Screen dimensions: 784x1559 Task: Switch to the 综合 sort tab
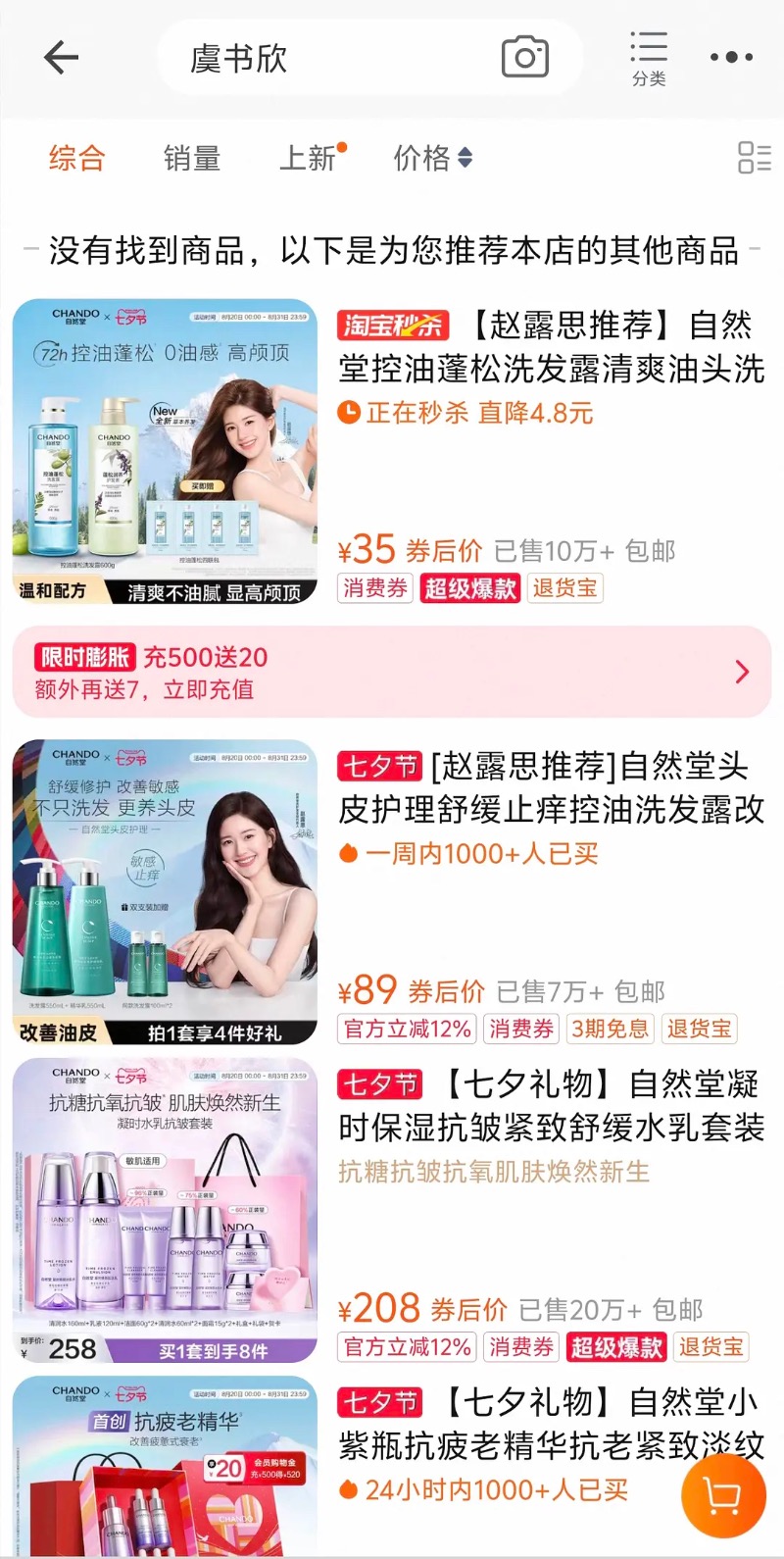tap(76, 158)
